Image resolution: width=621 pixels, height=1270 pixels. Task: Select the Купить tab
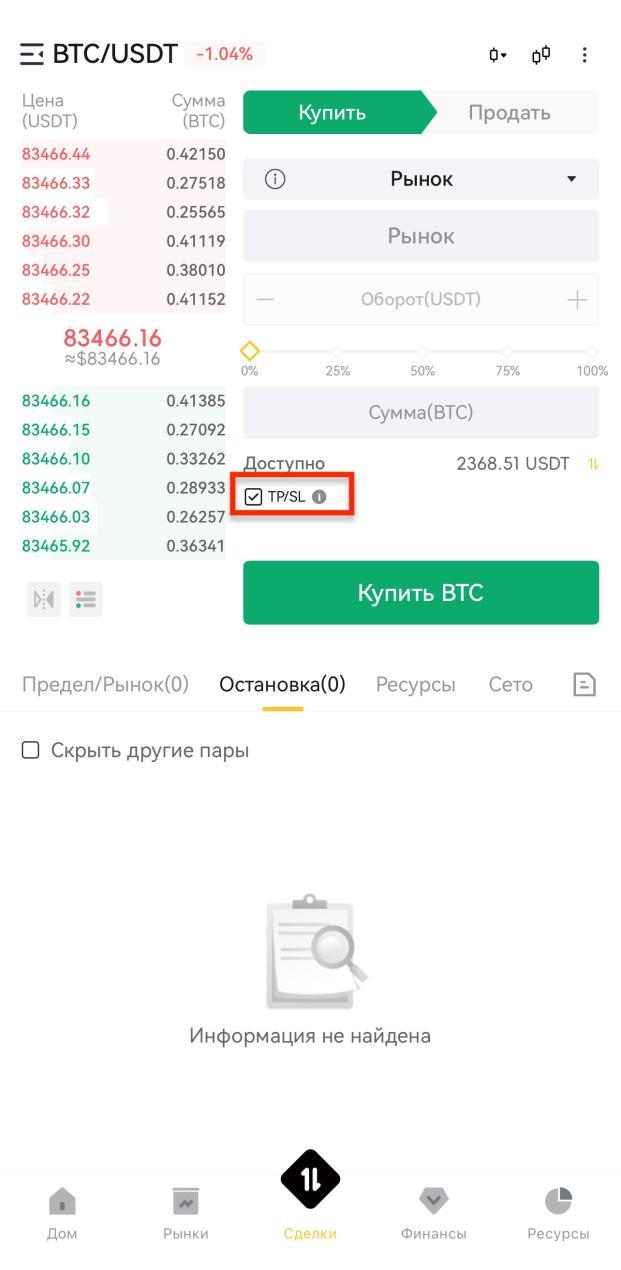333,113
